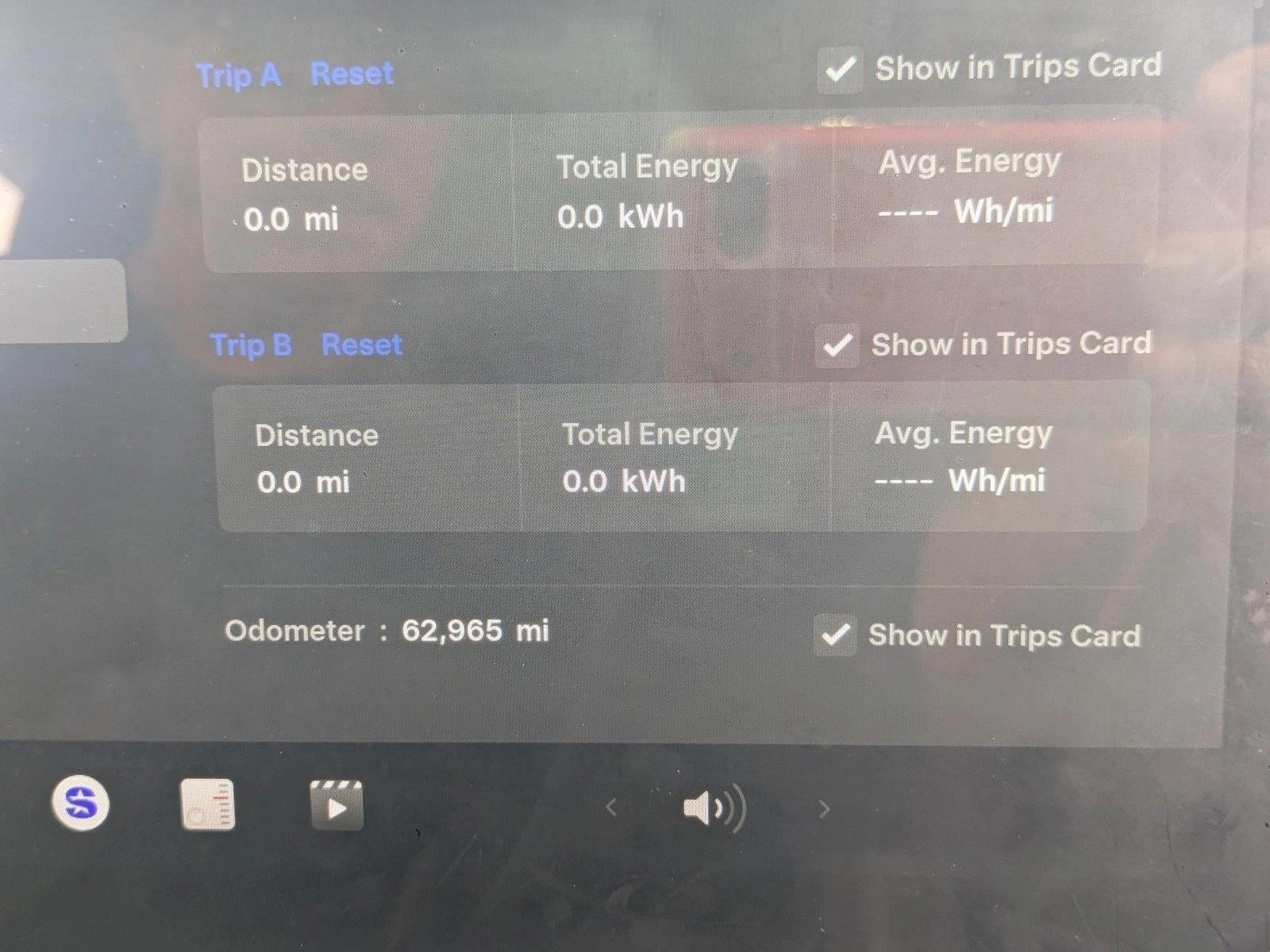1270x952 pixels.
Task: Tap the volume speaker icon
Action: pos(714,808)
